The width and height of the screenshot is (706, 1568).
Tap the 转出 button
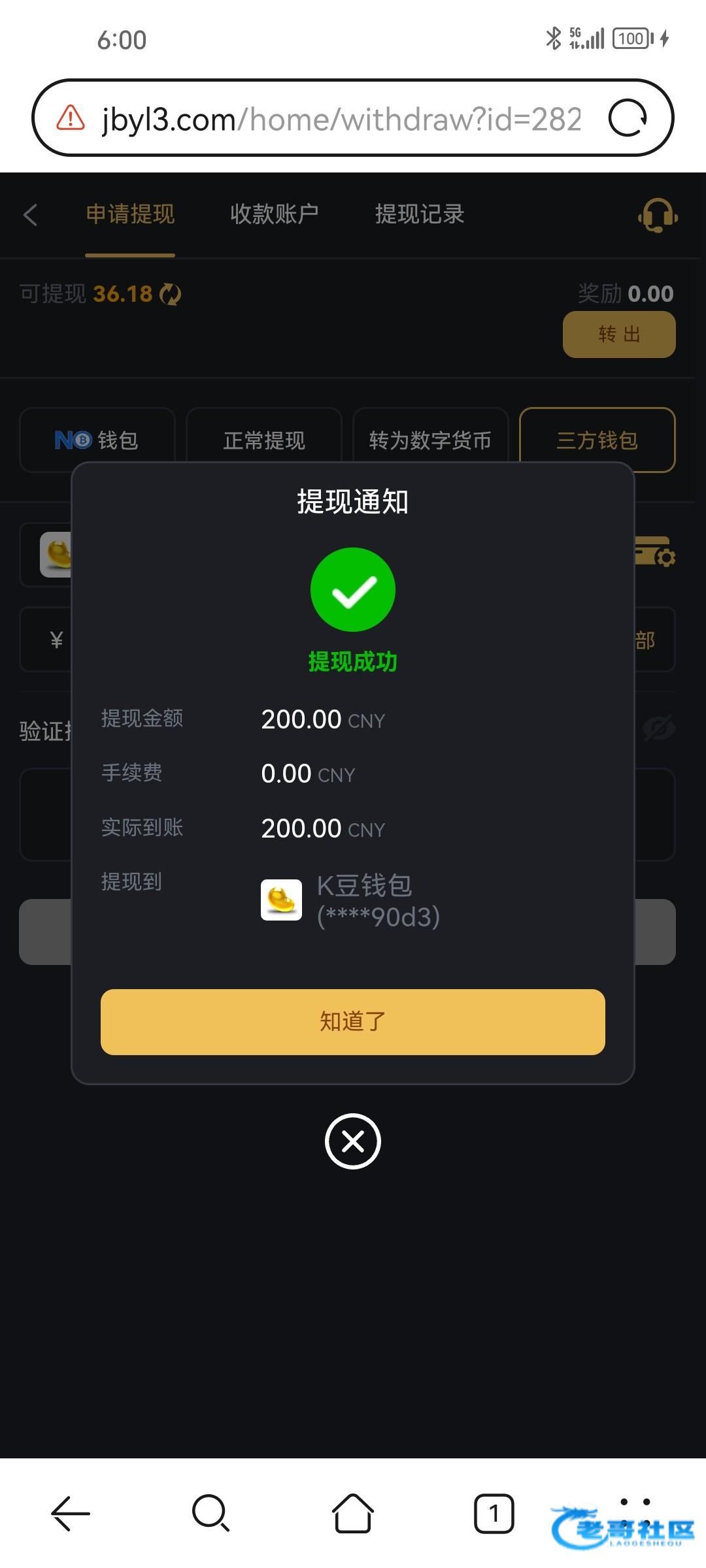(x=619, y=335)
